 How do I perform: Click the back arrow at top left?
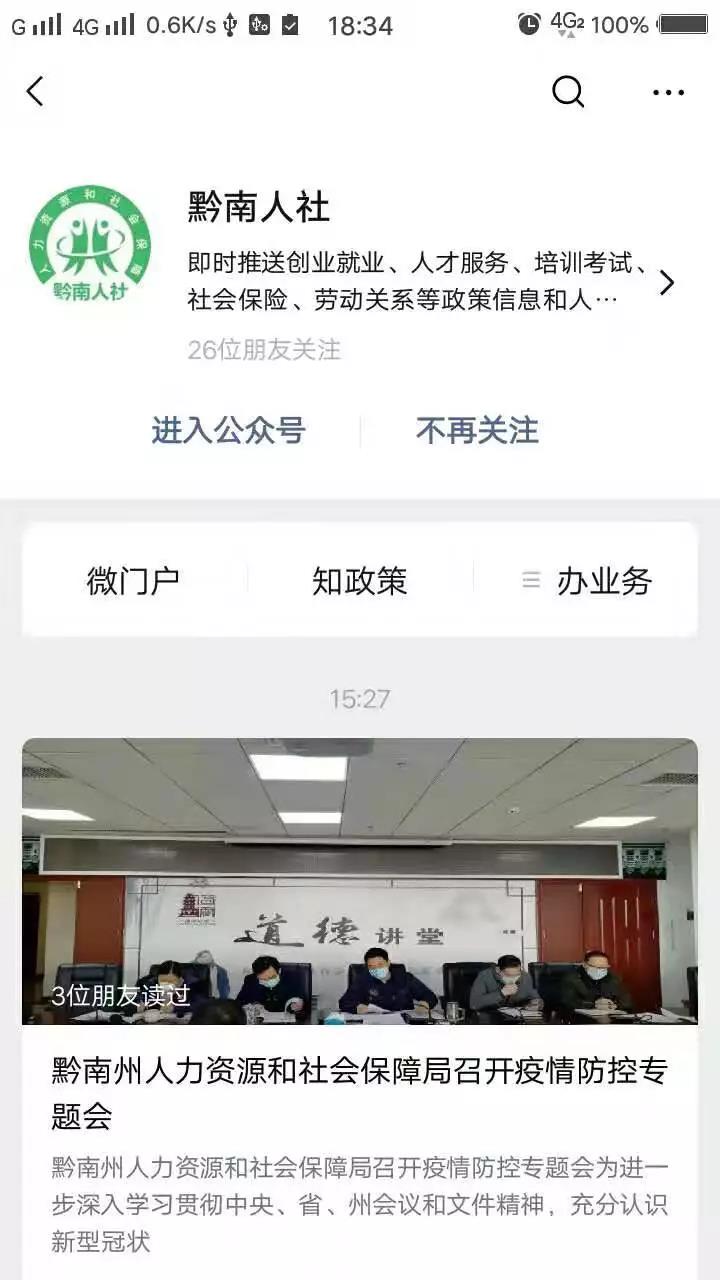tap(35, 91)
